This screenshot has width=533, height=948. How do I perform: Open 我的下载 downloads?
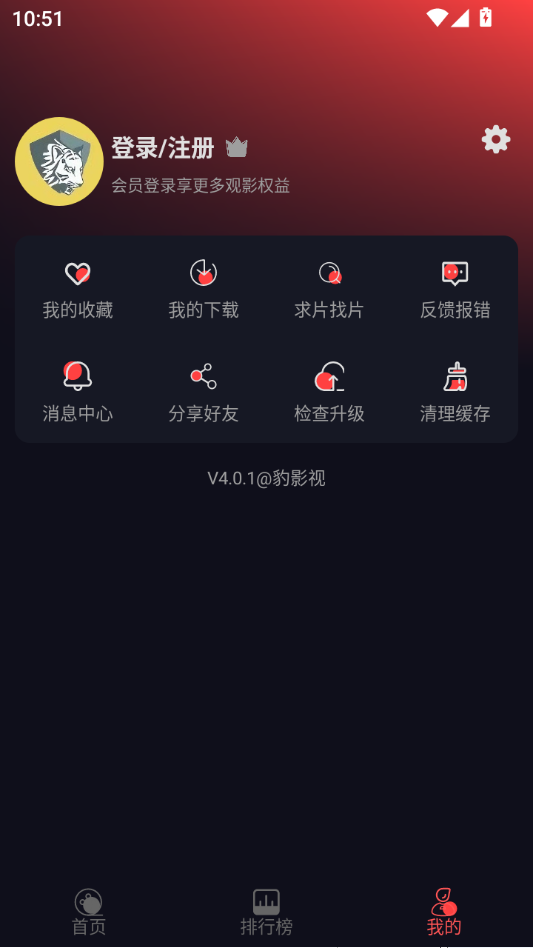pyautogui.click(x=204, y=290)
